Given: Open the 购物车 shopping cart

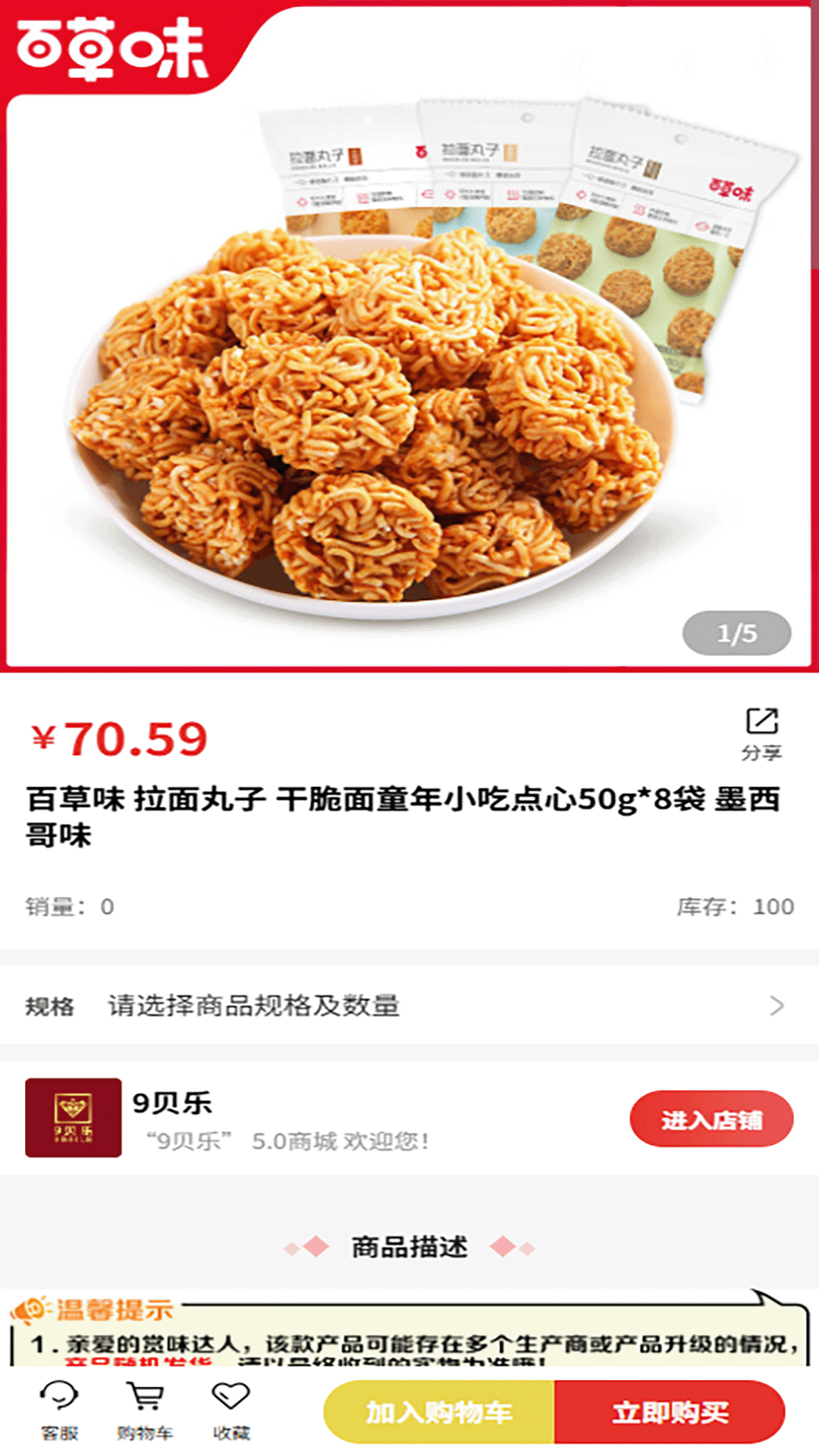Looking at the screenshot, I should click(x=145, y=1410).
